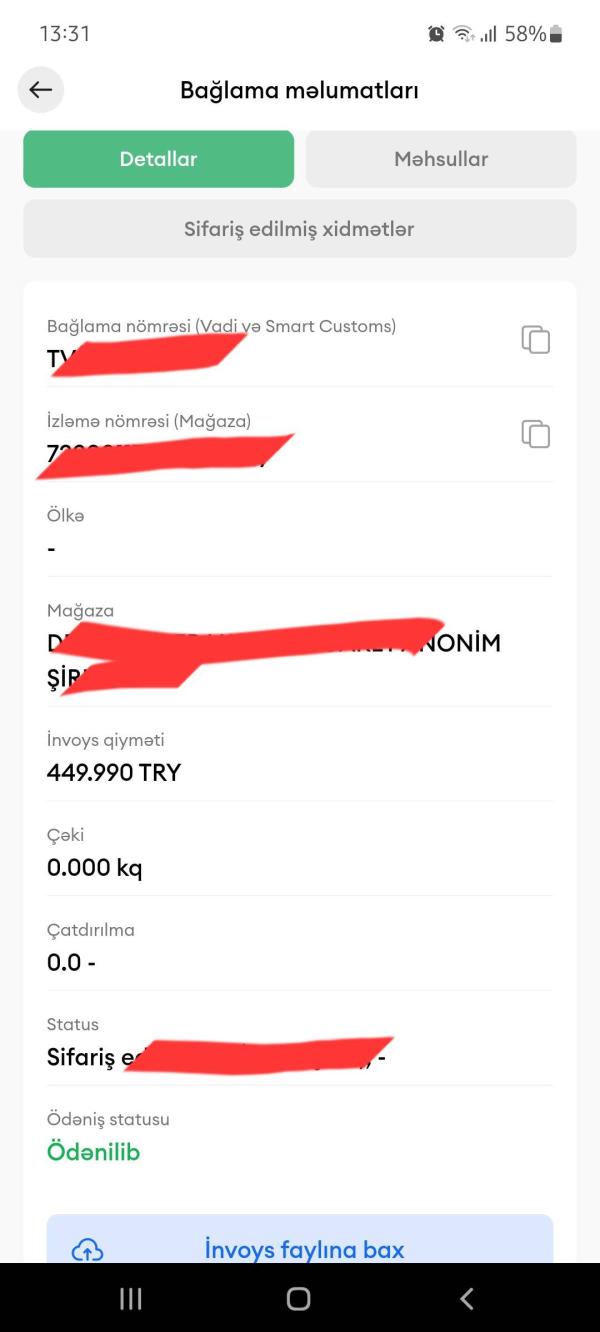Select the Detallar tab

coord(158,159)
